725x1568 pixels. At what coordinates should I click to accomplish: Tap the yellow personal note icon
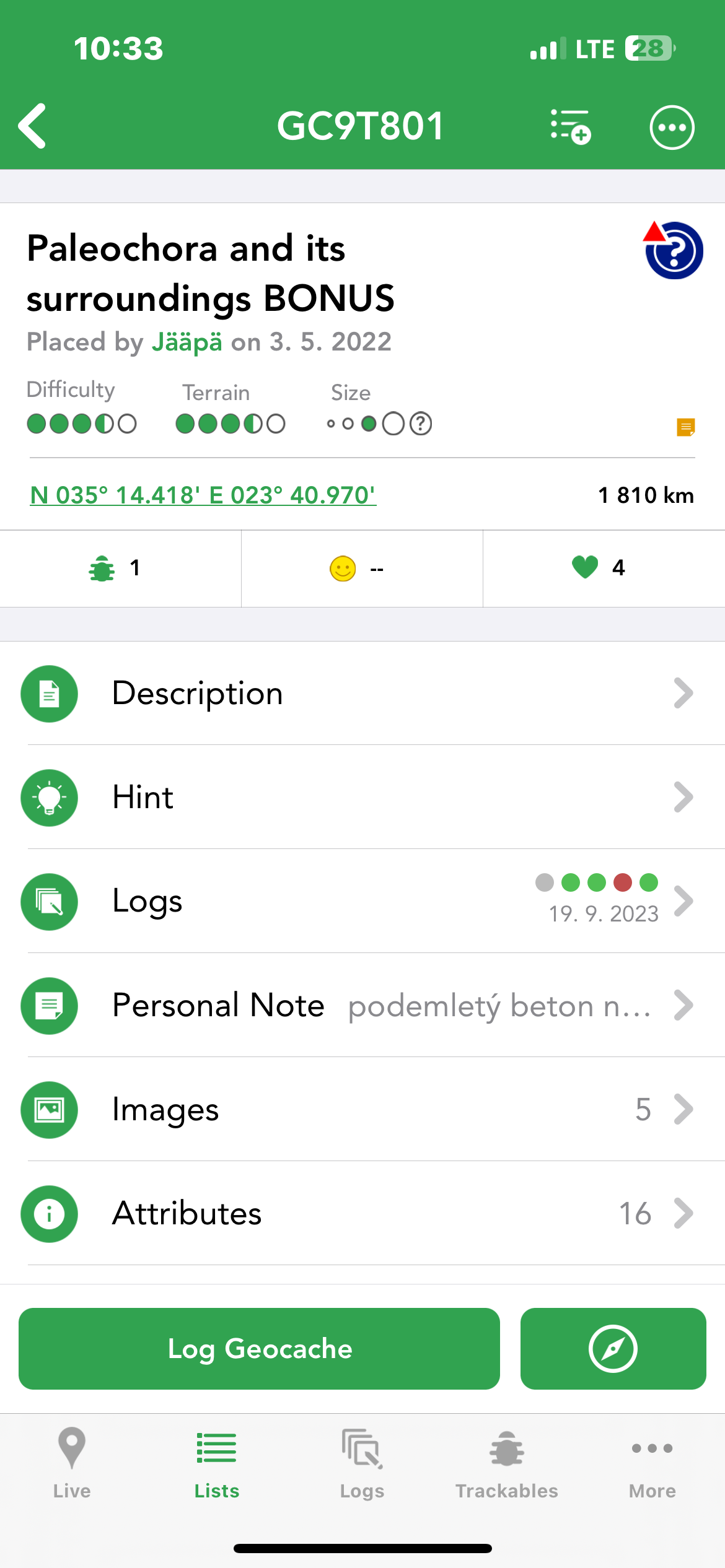point(685,427)
